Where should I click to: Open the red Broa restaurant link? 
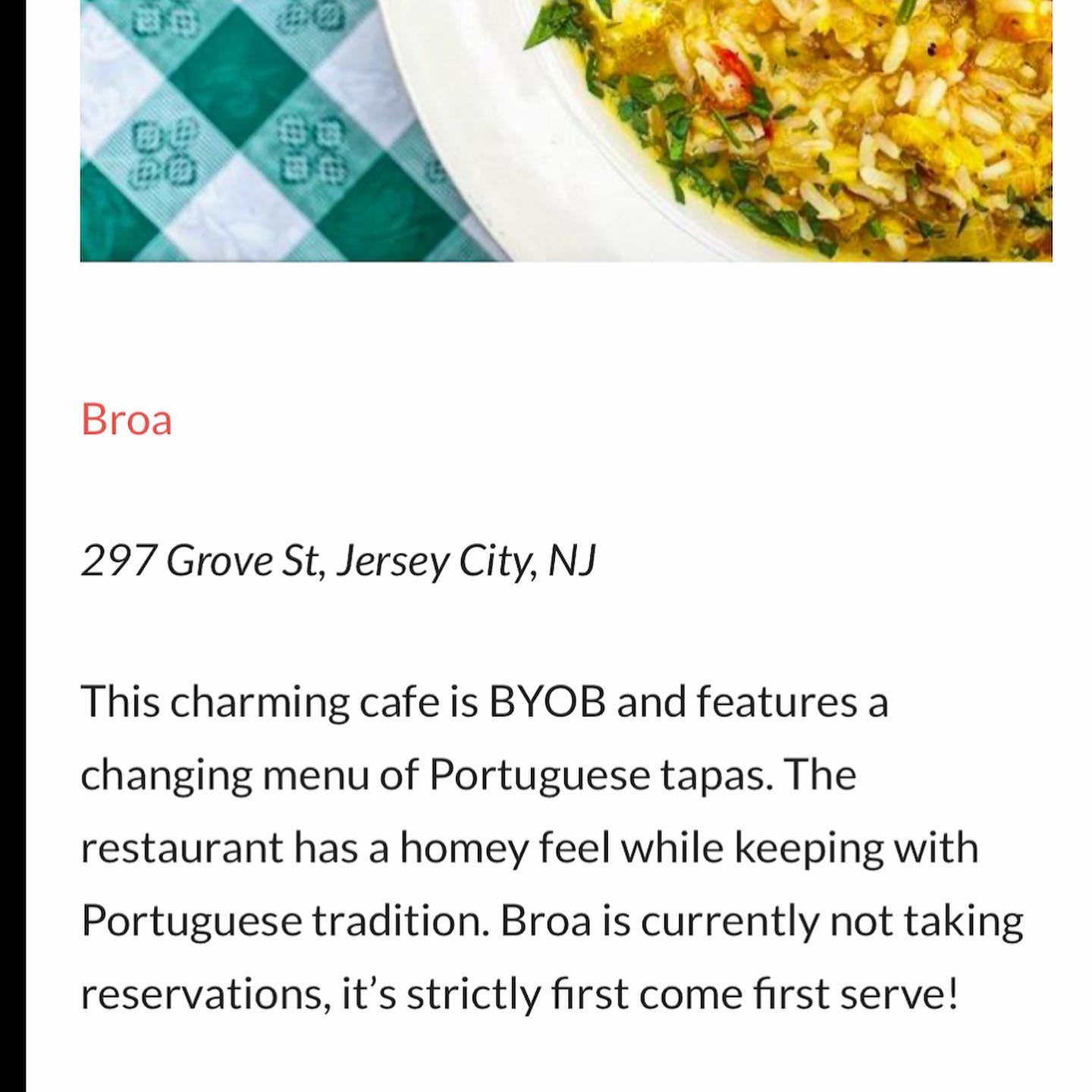point(127,419)
